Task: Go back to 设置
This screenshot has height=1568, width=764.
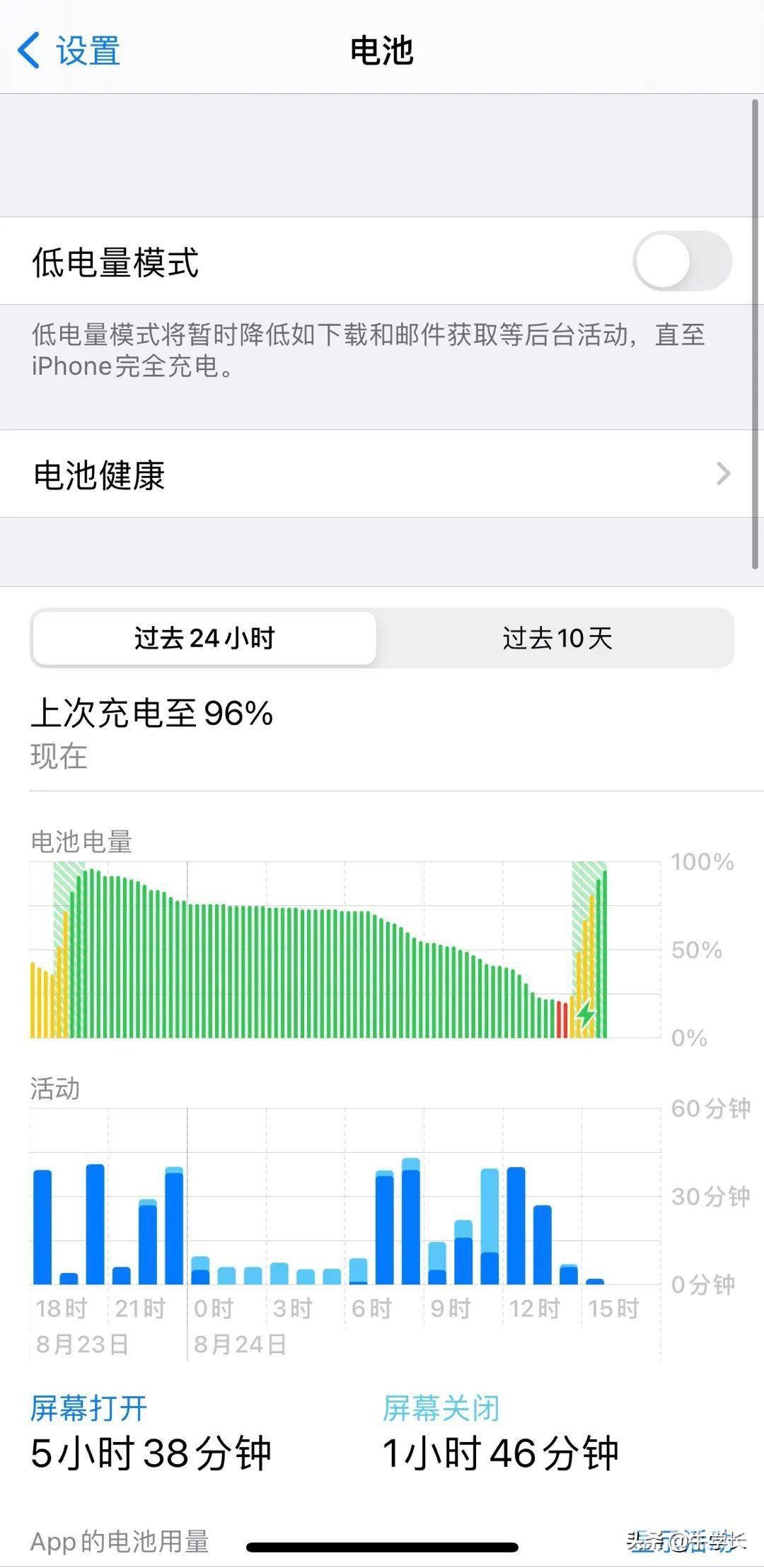Action: (69, 51)
